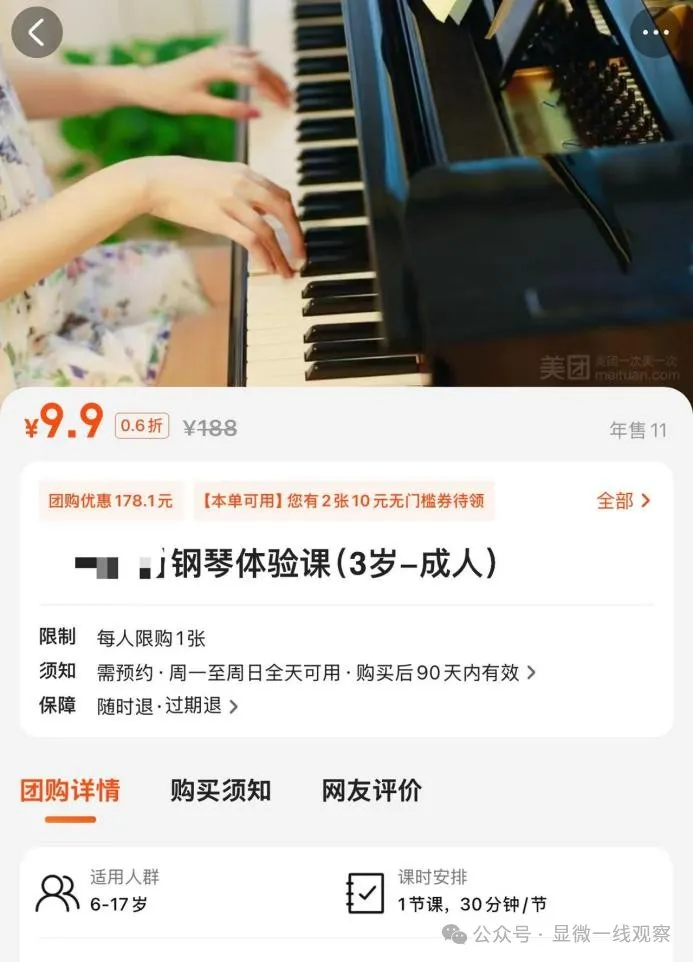Go back using the top-left arrow
693x962 pixels.
[37, 32]
